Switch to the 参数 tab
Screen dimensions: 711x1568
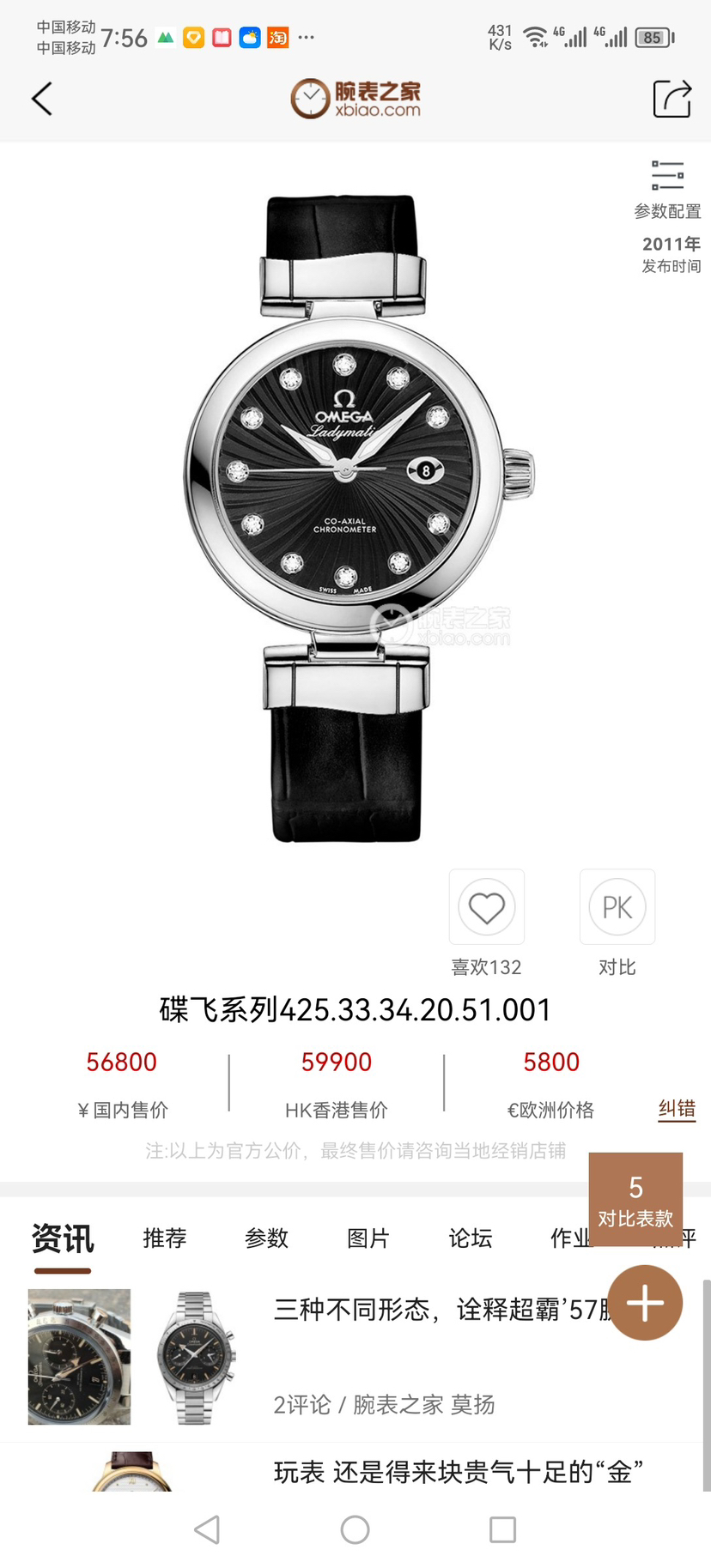pos(266,1238)
